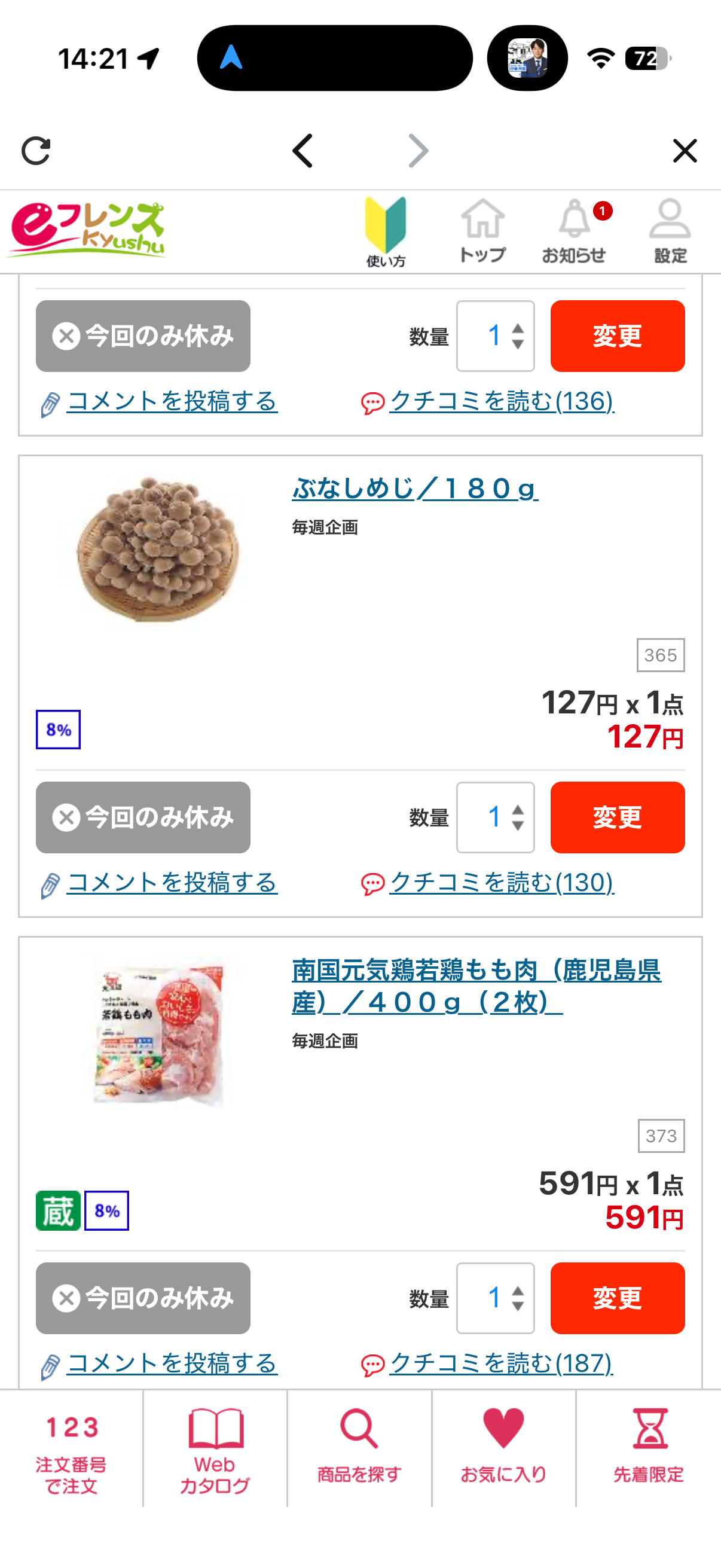The image size is (721, 1568).
Task: Open the 使い方 guide
Action: coord(386,232)
